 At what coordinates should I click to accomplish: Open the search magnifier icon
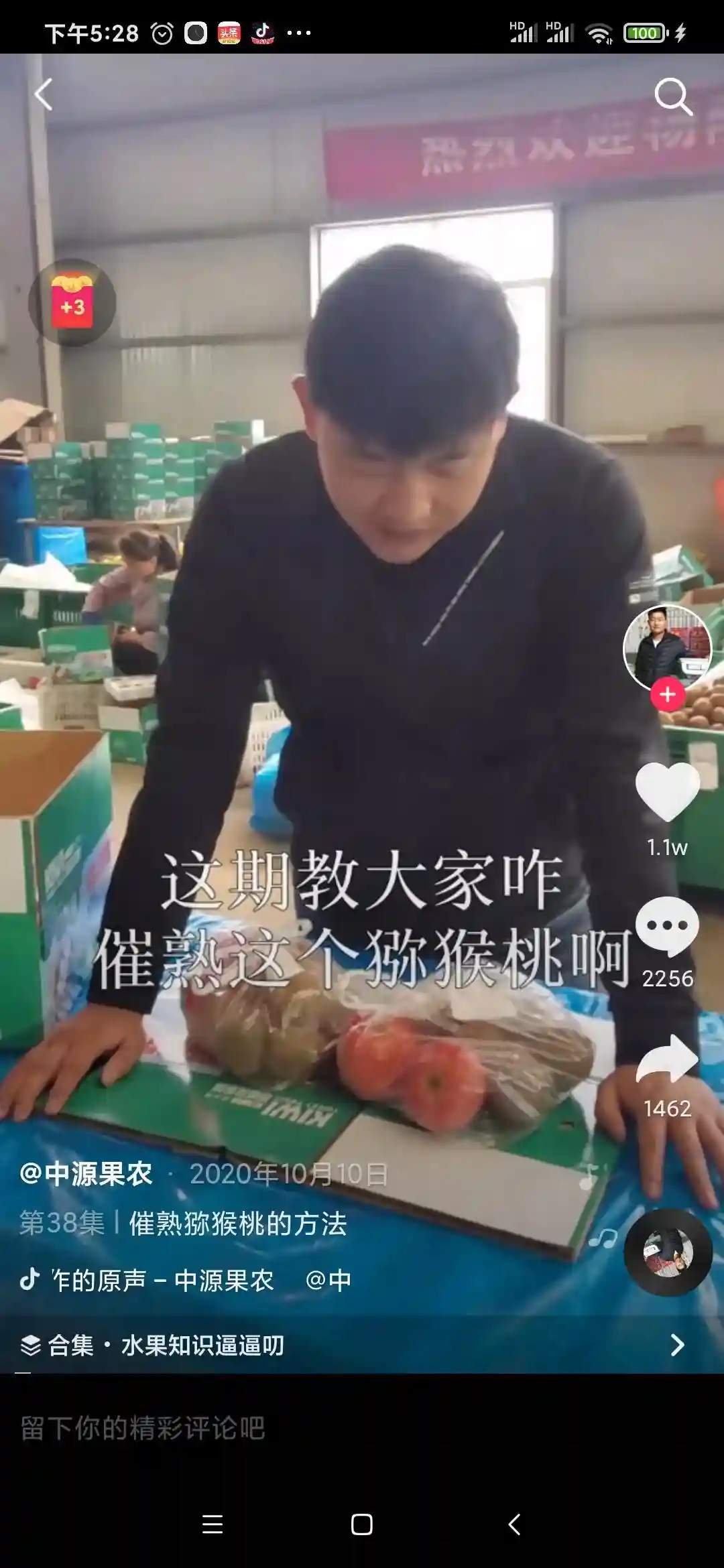pos(672,96)
